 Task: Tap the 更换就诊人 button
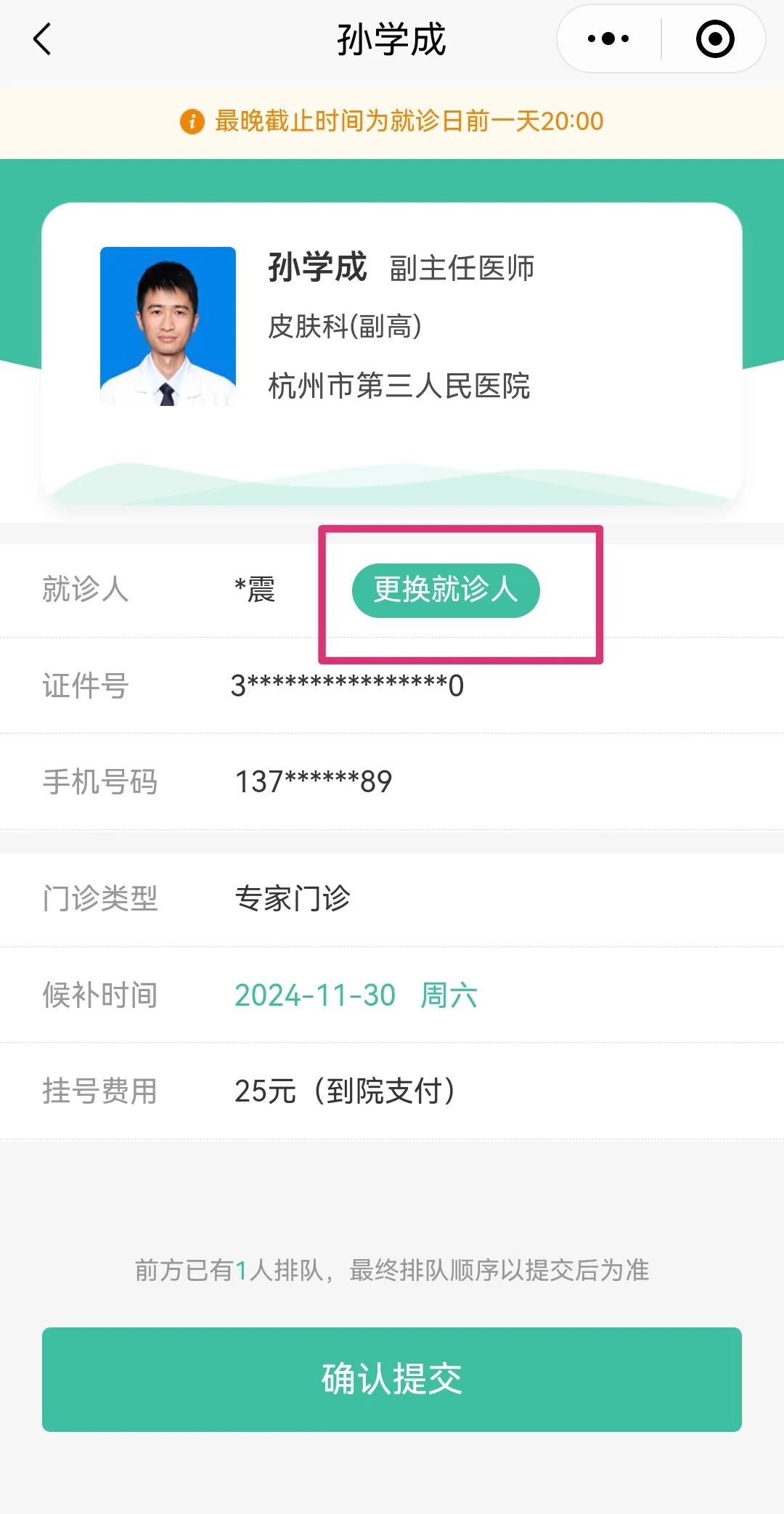[446, 590]
